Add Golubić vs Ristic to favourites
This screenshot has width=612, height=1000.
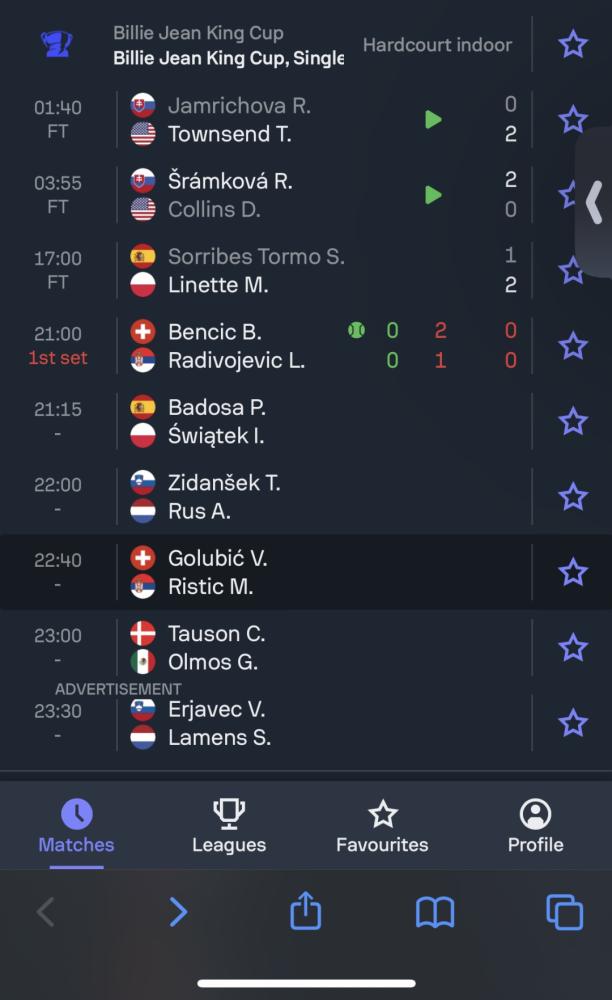(572, 571)
